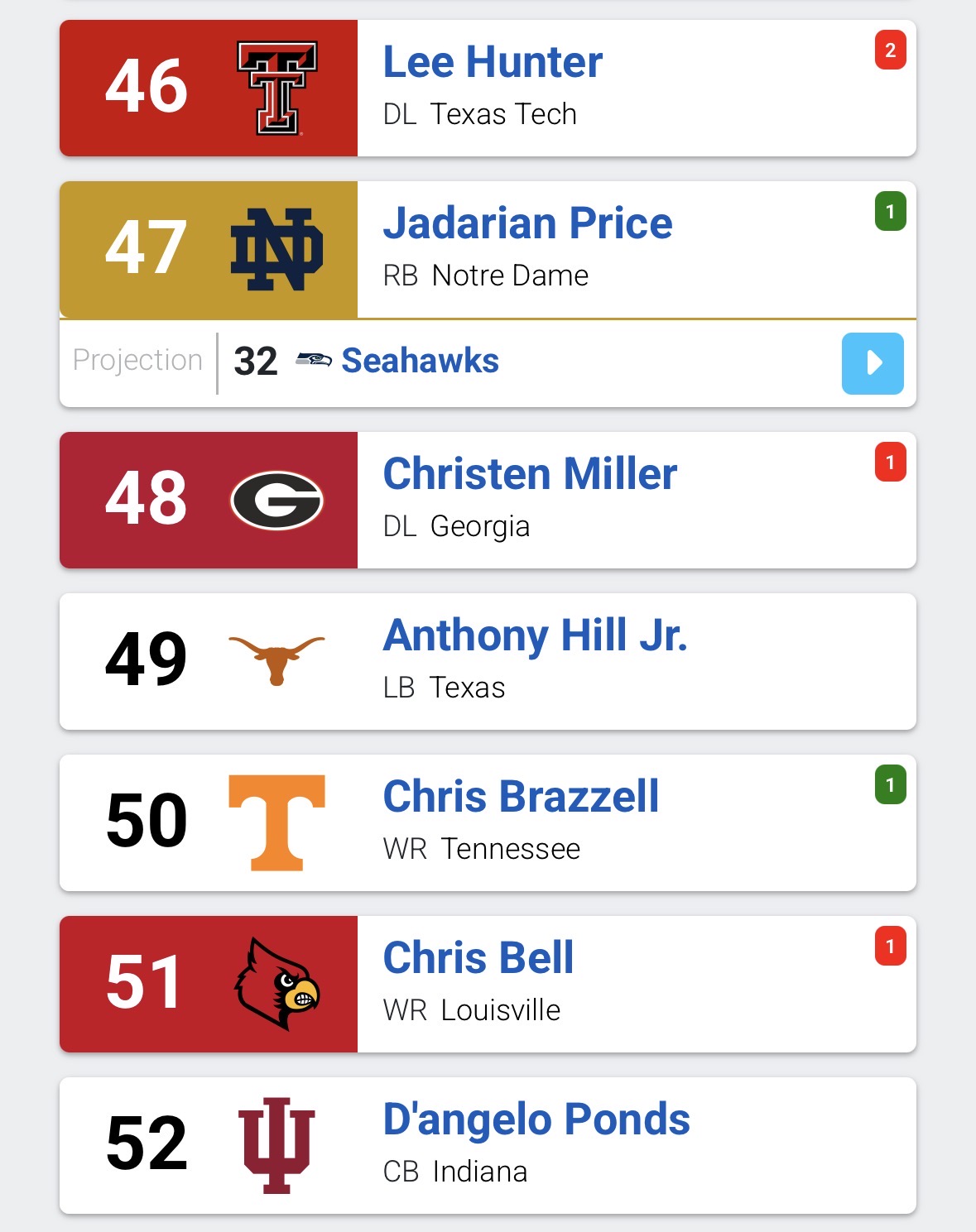Viewport: 976px width, 1232px height.
Task: View Chris Bell's player page
Action: 478,959
